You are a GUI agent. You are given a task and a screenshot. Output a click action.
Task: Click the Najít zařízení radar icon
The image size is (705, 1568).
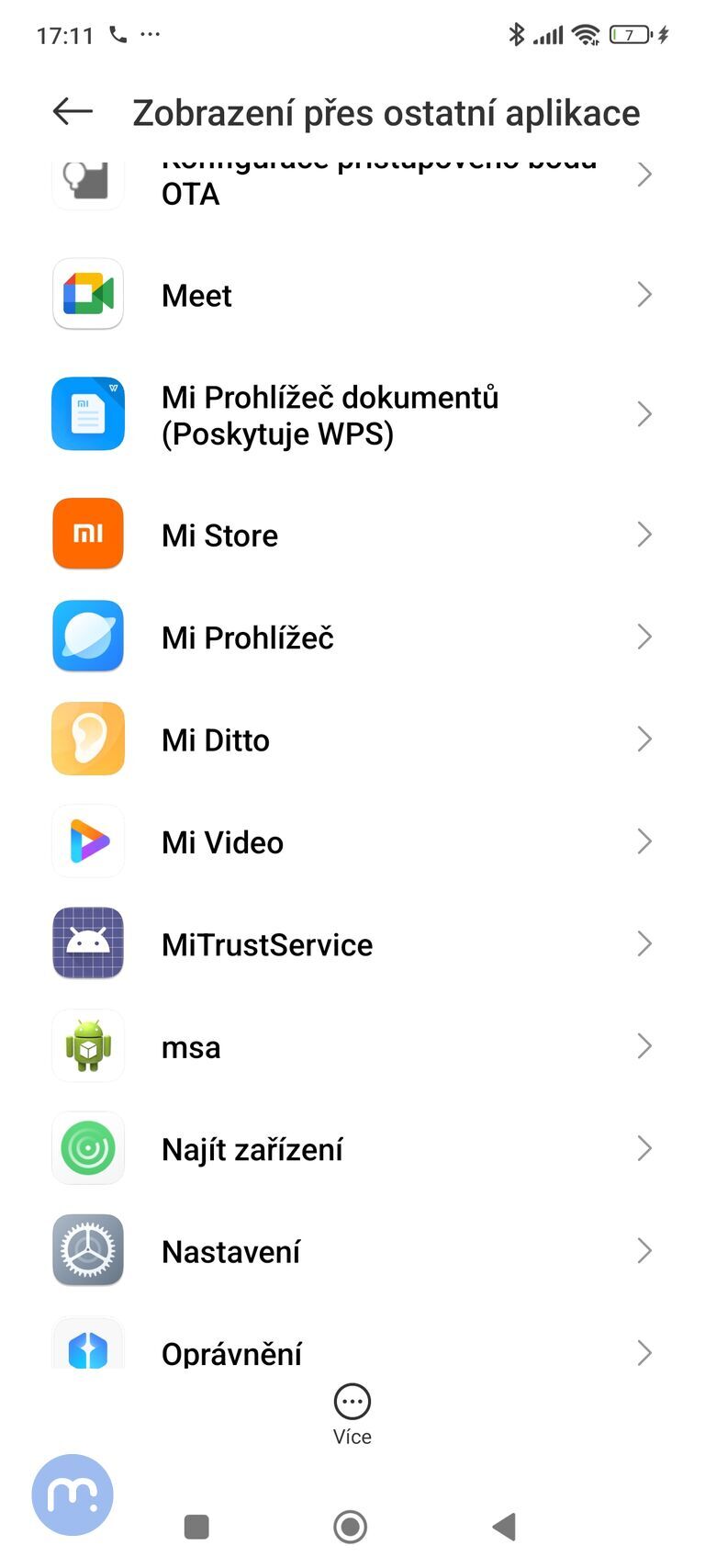click(x=87, y=1148)
